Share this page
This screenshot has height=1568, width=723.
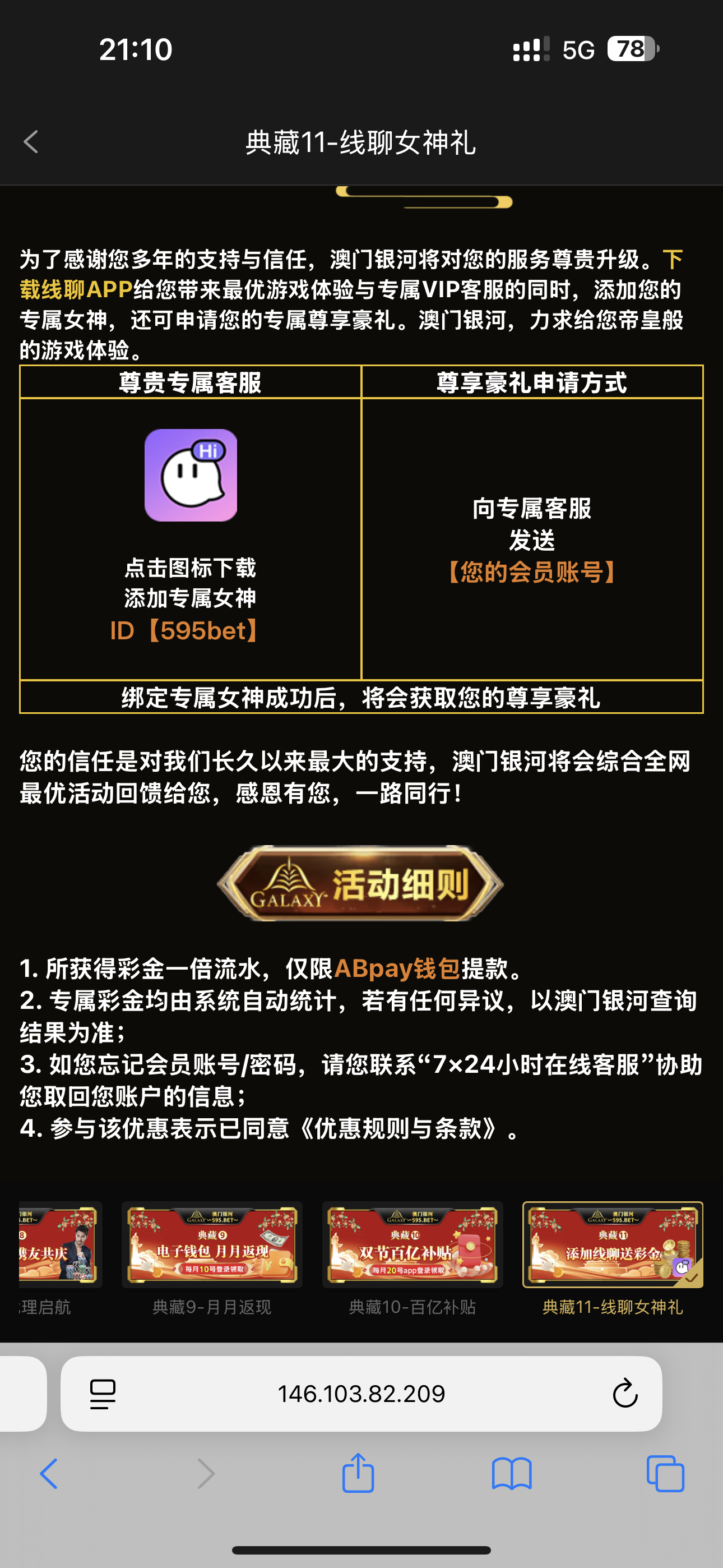point(358,1473)
